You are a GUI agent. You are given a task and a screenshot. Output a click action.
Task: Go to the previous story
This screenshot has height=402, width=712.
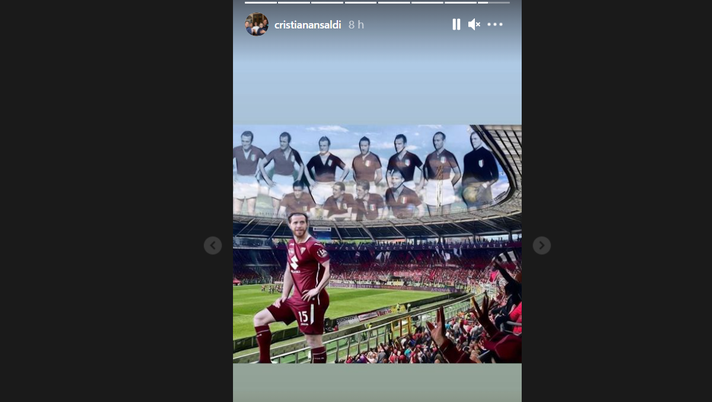[x=212, y=245]
